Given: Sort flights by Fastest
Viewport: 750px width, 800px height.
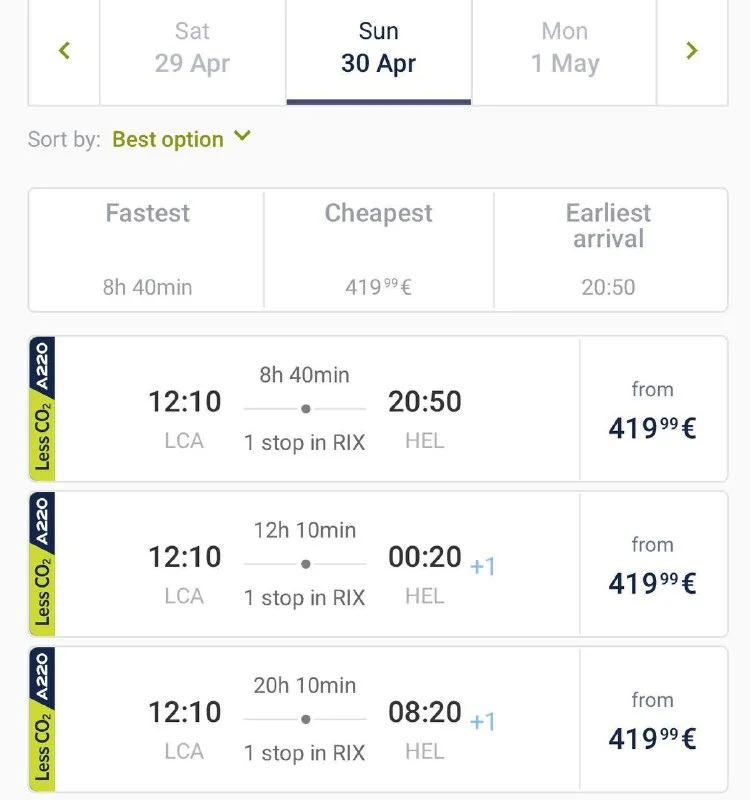Looking at the screenshot, I should 147,250.
